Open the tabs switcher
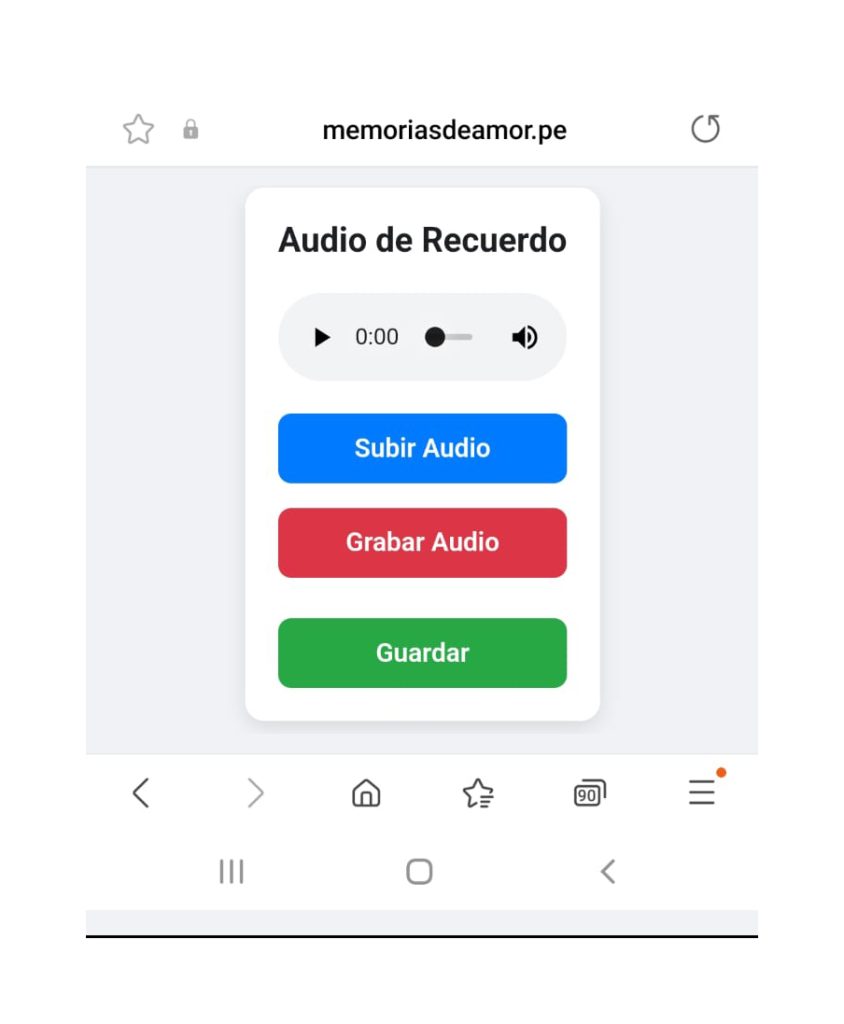 pyautogui.click(x=589, y=794)
